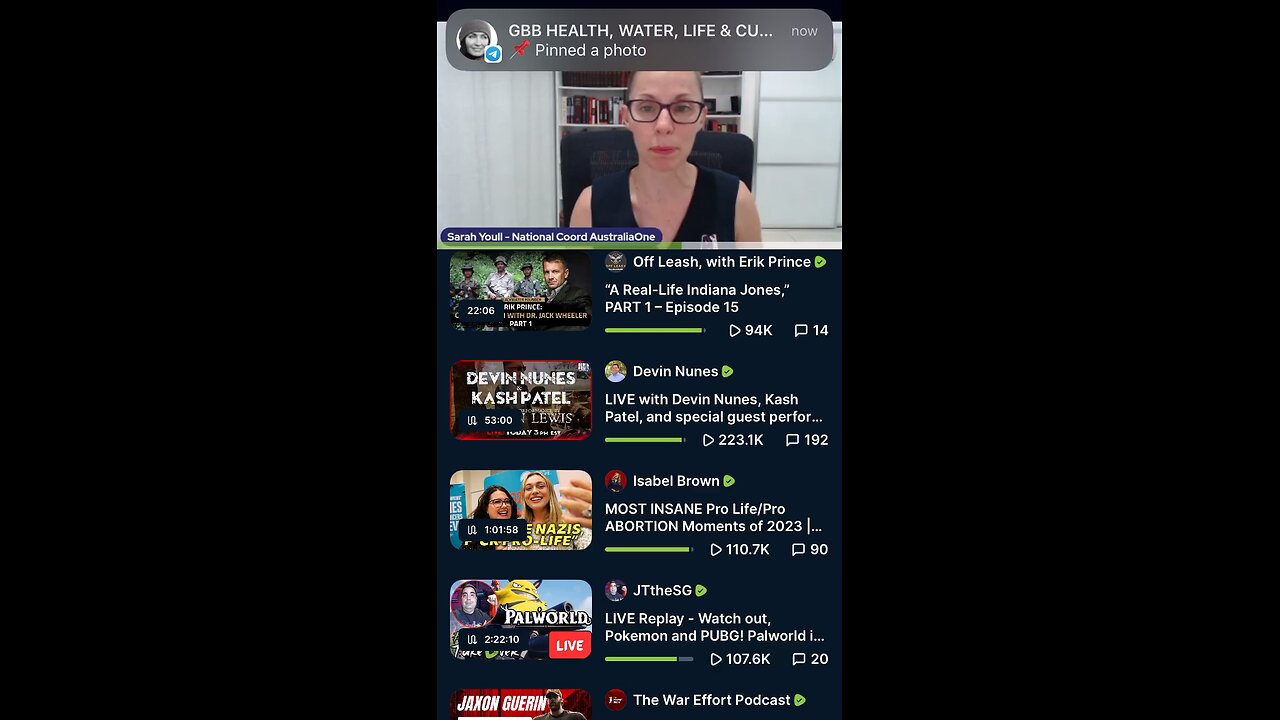Open the Jaxon Guerin video thumbnail
This screenshot has height=720, width=1280.
click(x=520, y=705)
